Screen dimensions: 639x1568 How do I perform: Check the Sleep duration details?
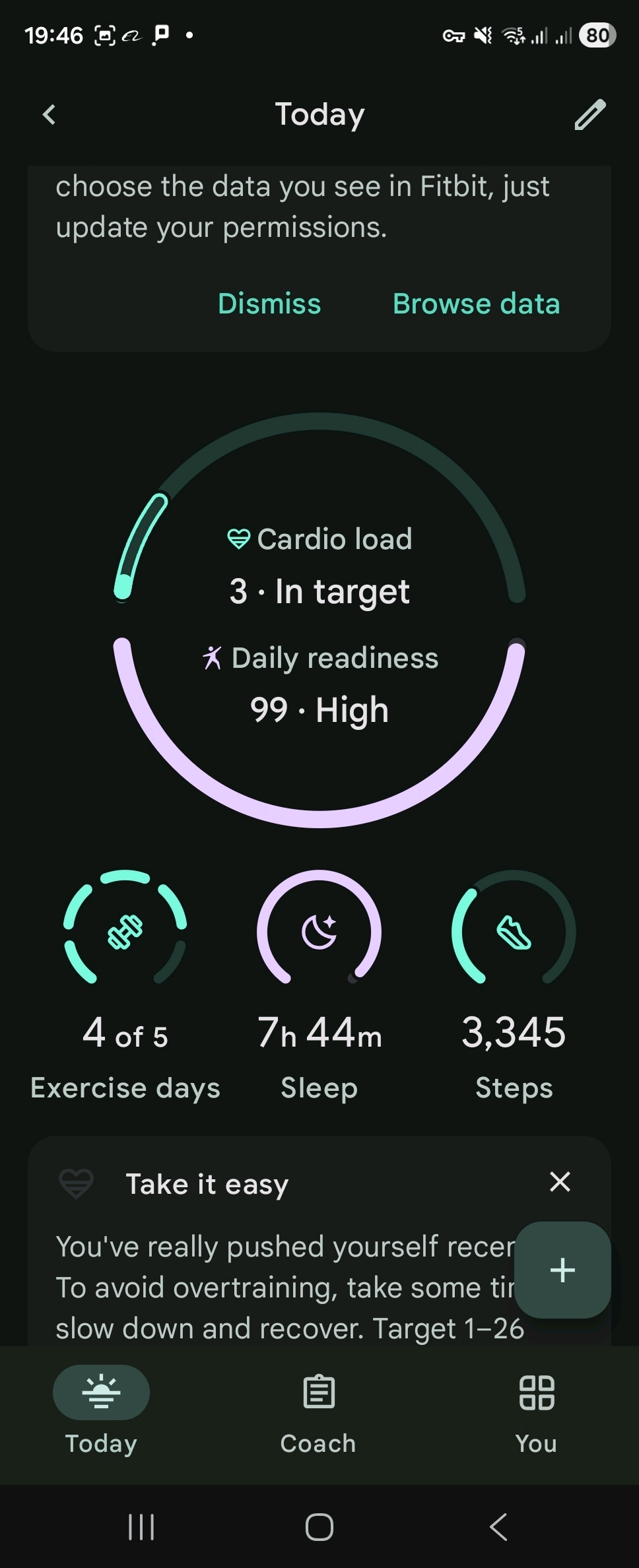coord(319,985)
